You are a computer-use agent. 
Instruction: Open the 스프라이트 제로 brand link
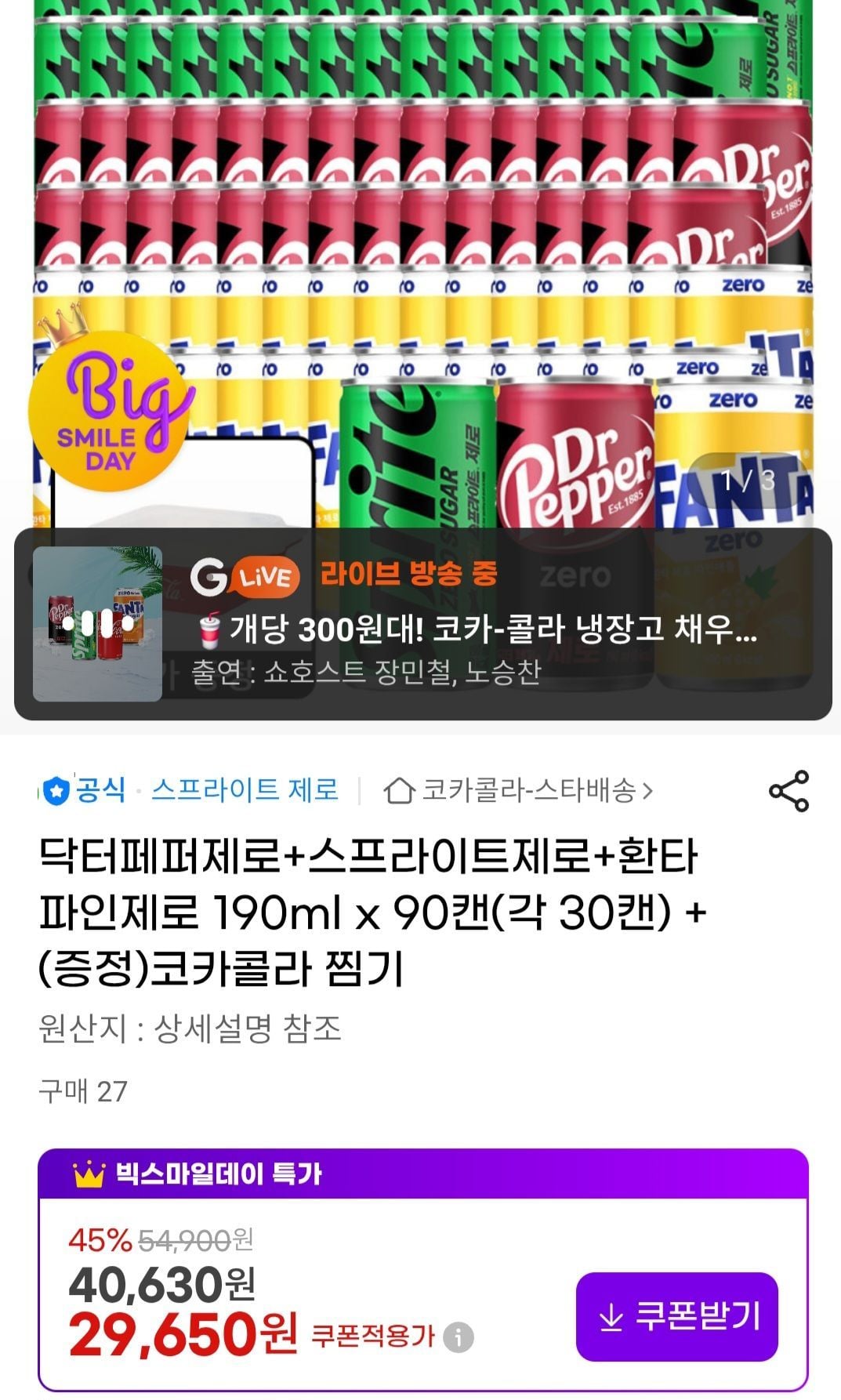point(245,789)
